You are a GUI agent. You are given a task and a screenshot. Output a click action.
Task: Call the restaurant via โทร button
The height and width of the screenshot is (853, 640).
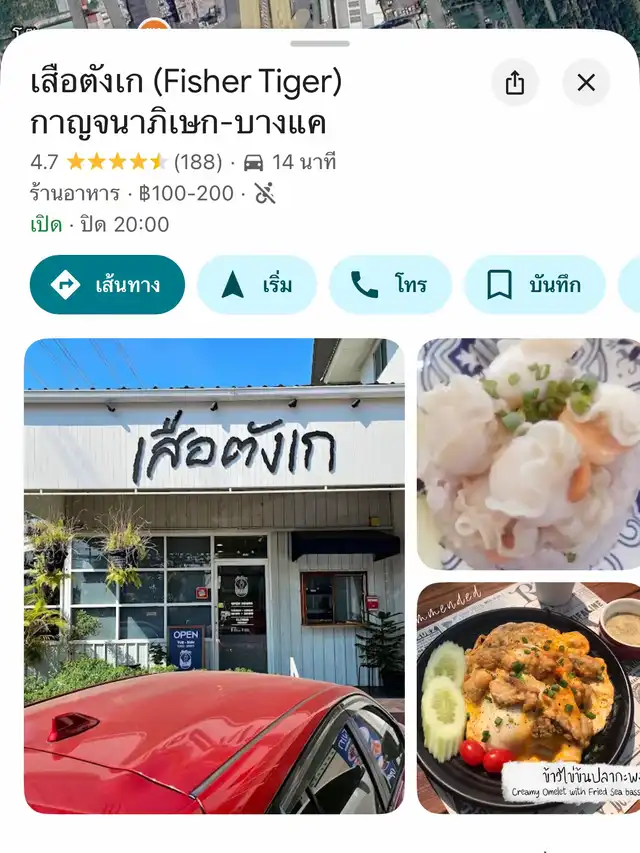pyautogui.click(x=390, y=285)
